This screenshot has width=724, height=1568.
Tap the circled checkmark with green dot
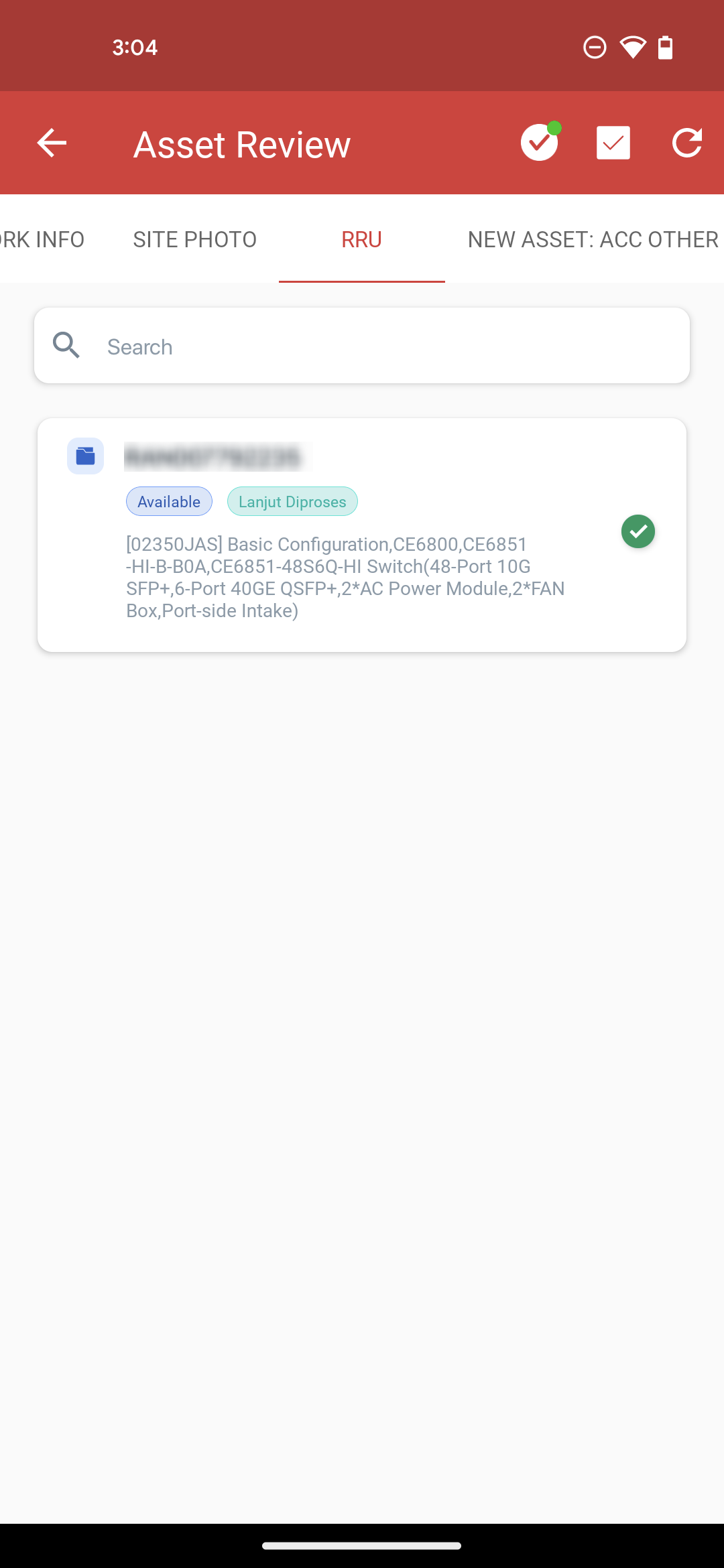tap(540, 141)
